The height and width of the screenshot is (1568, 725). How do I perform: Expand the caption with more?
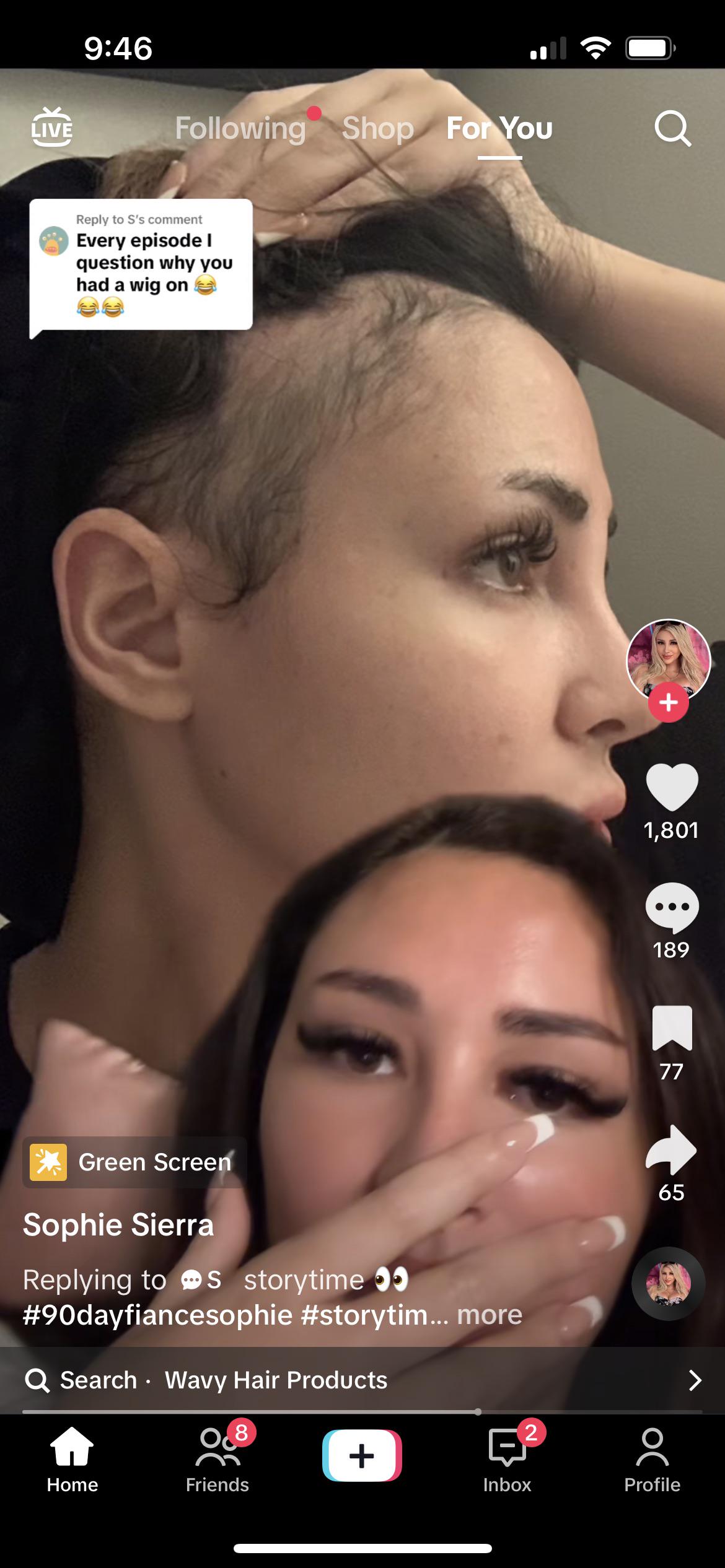pyautogui.click(x=490, y=1315)
